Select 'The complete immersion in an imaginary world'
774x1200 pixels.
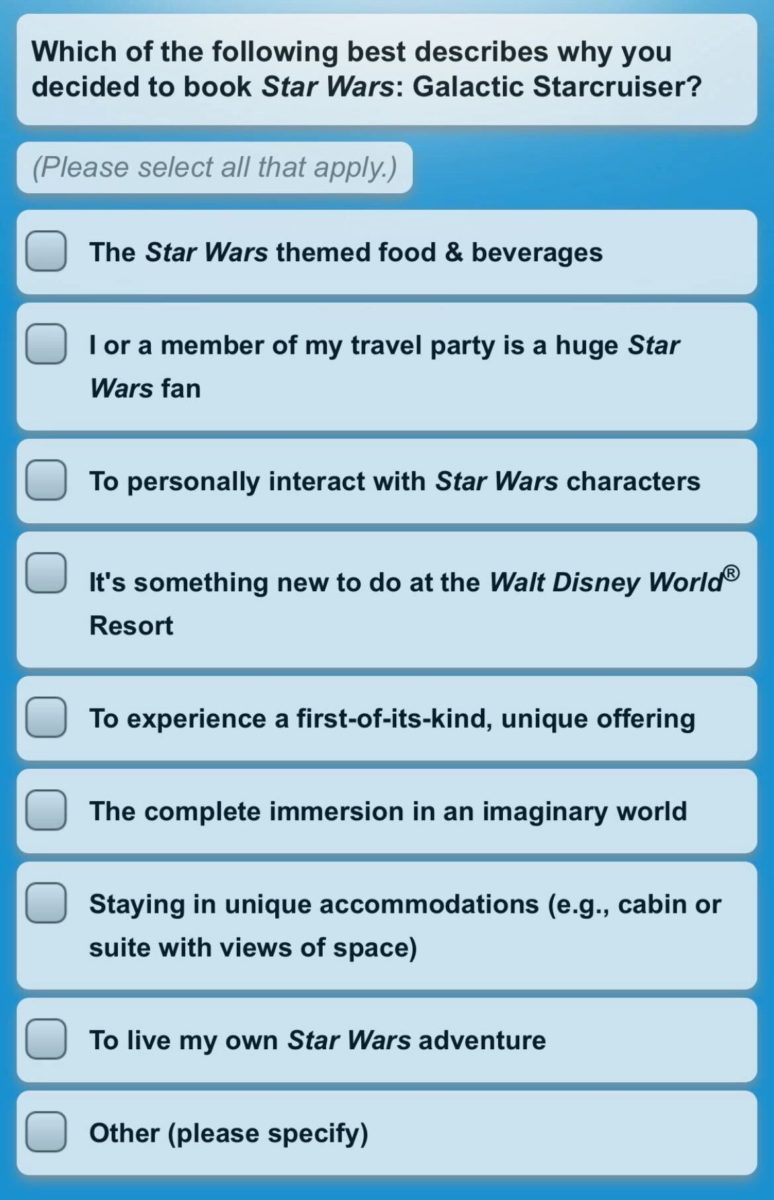click(x=46, y=810)
